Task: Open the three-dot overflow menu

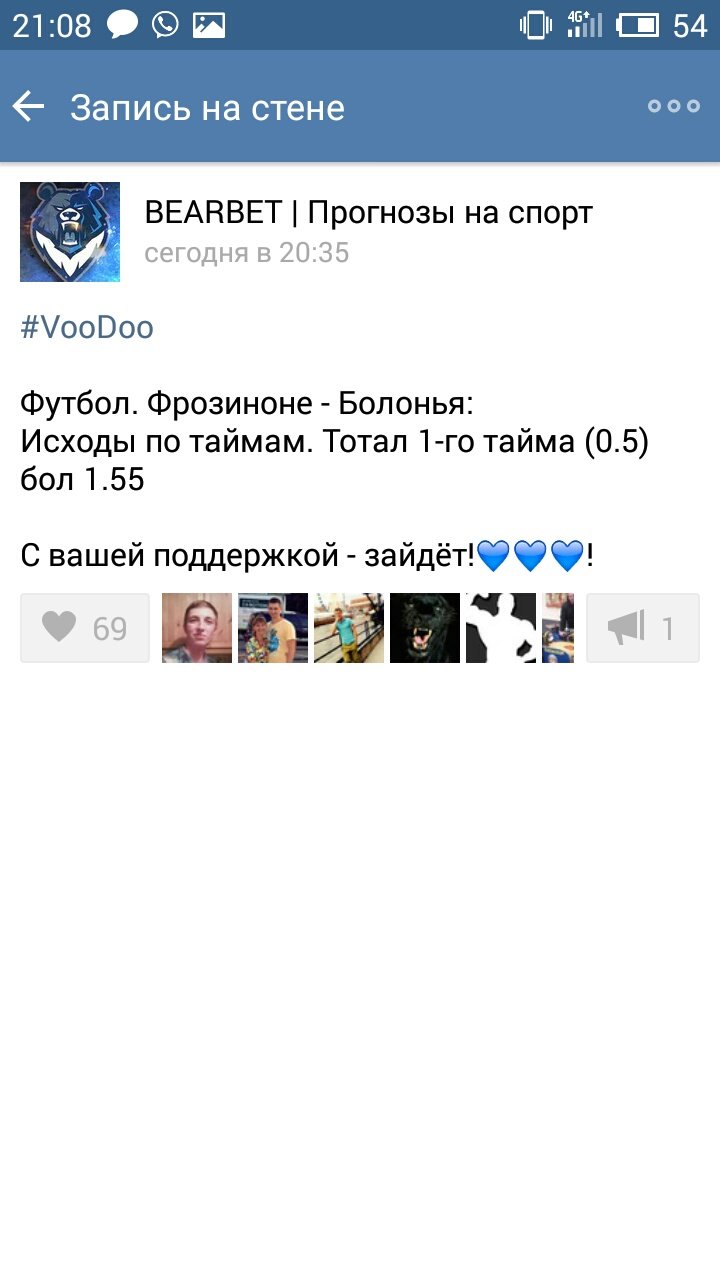Action: (673, 107)
